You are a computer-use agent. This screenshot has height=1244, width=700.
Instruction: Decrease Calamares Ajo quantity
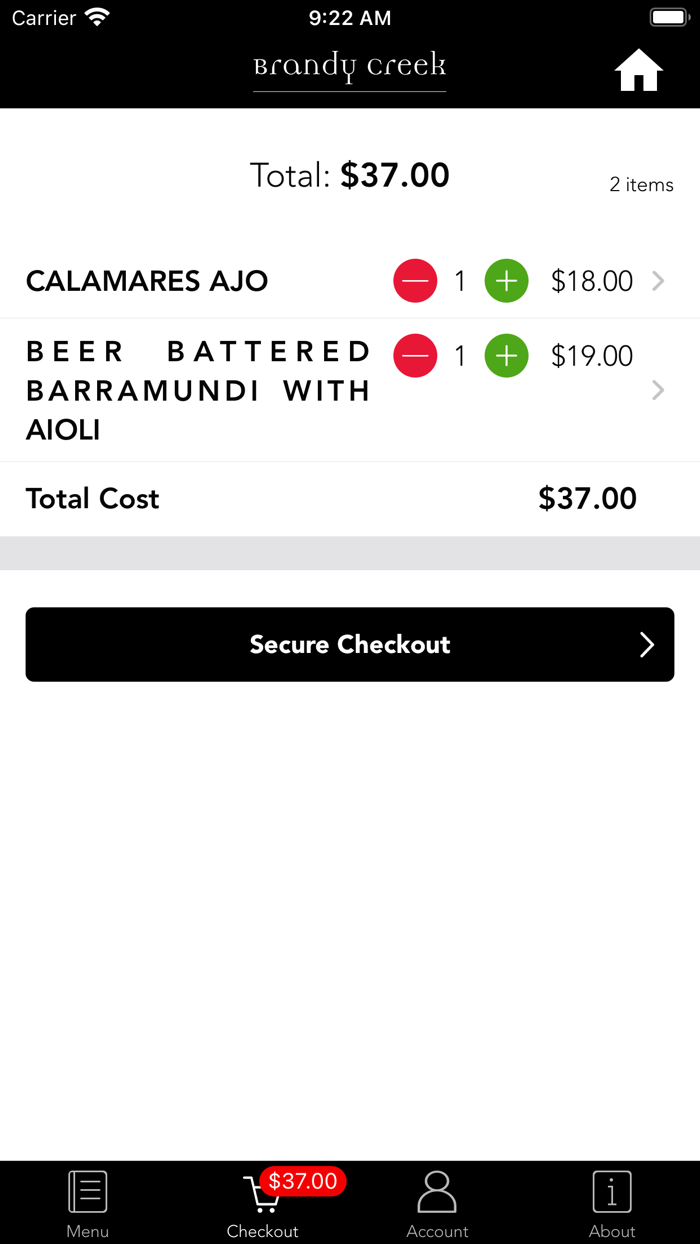point(415,281)
